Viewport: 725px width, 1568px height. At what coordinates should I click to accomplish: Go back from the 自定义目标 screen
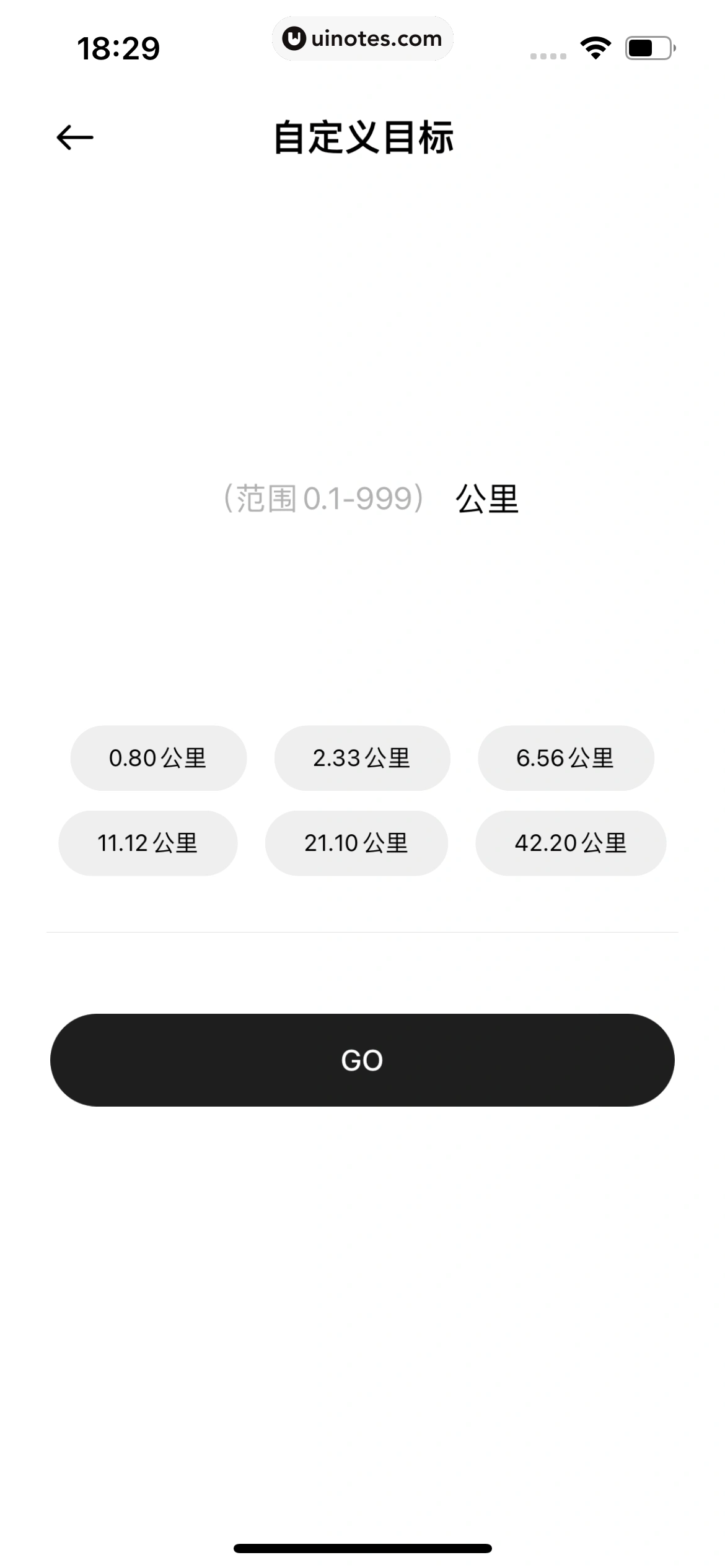75,137
